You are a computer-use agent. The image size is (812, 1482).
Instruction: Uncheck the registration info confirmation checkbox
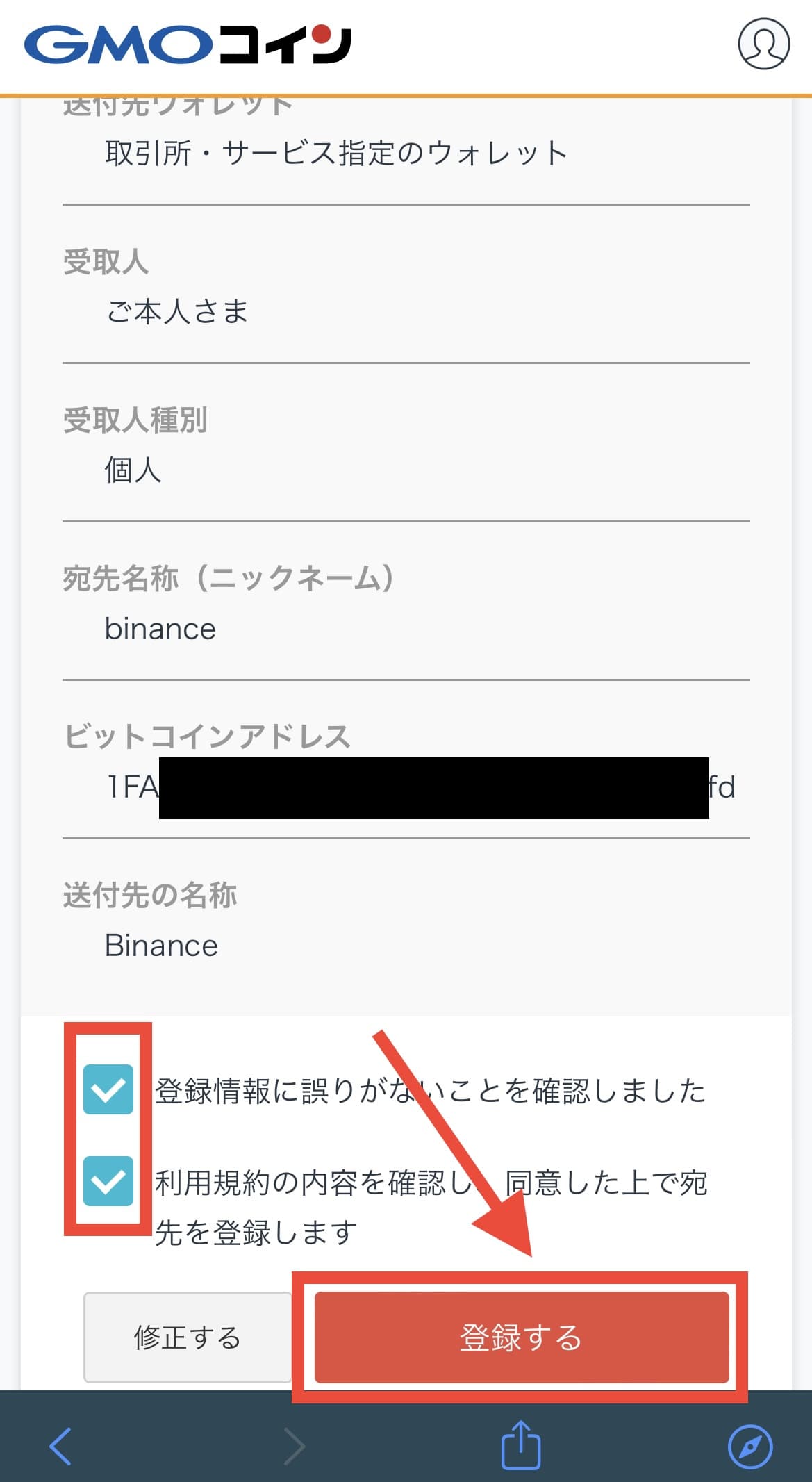108,1089
